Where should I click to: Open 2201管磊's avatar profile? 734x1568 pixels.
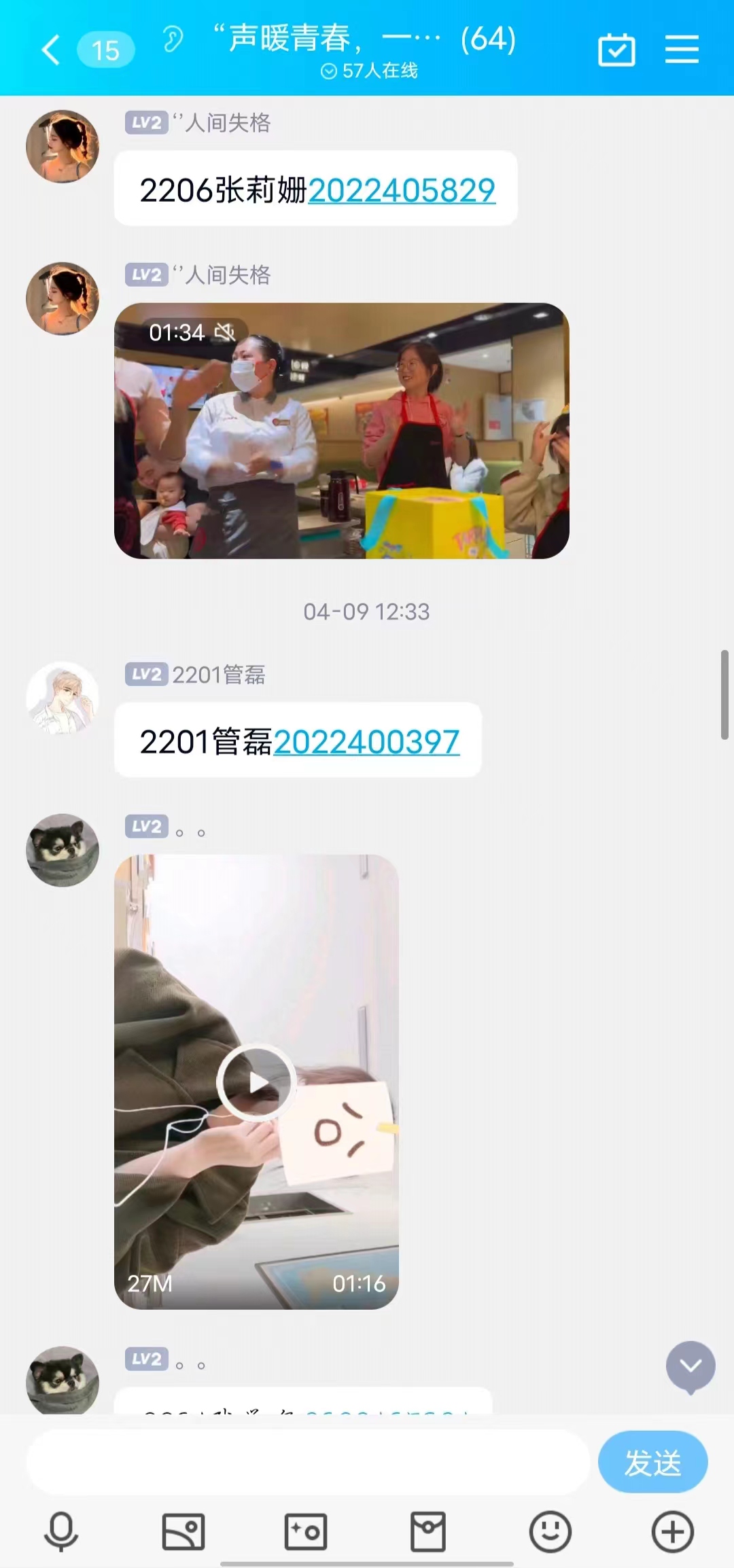click(63, 698)
